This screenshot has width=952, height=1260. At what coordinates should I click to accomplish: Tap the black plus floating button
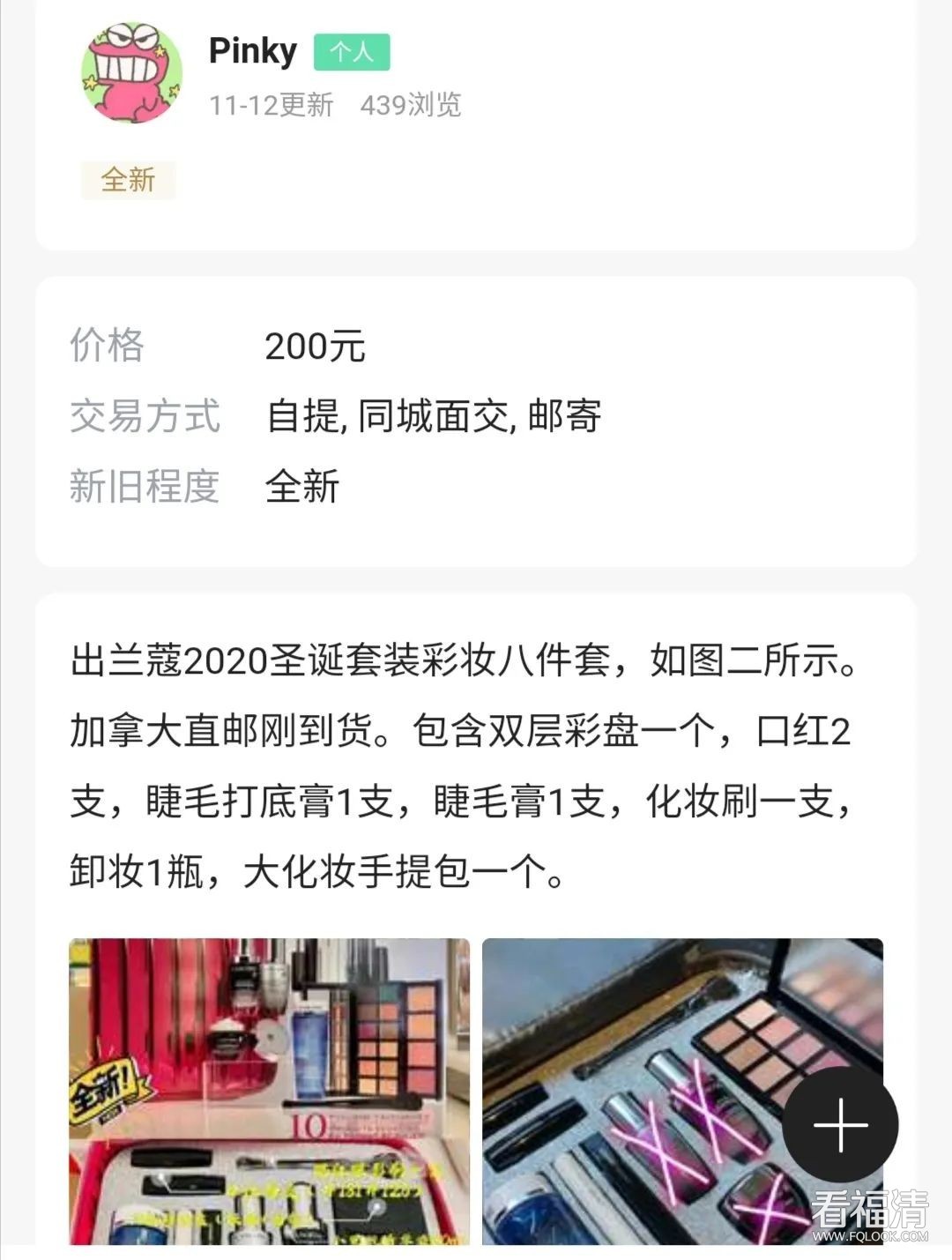[x=840, y=1125]
